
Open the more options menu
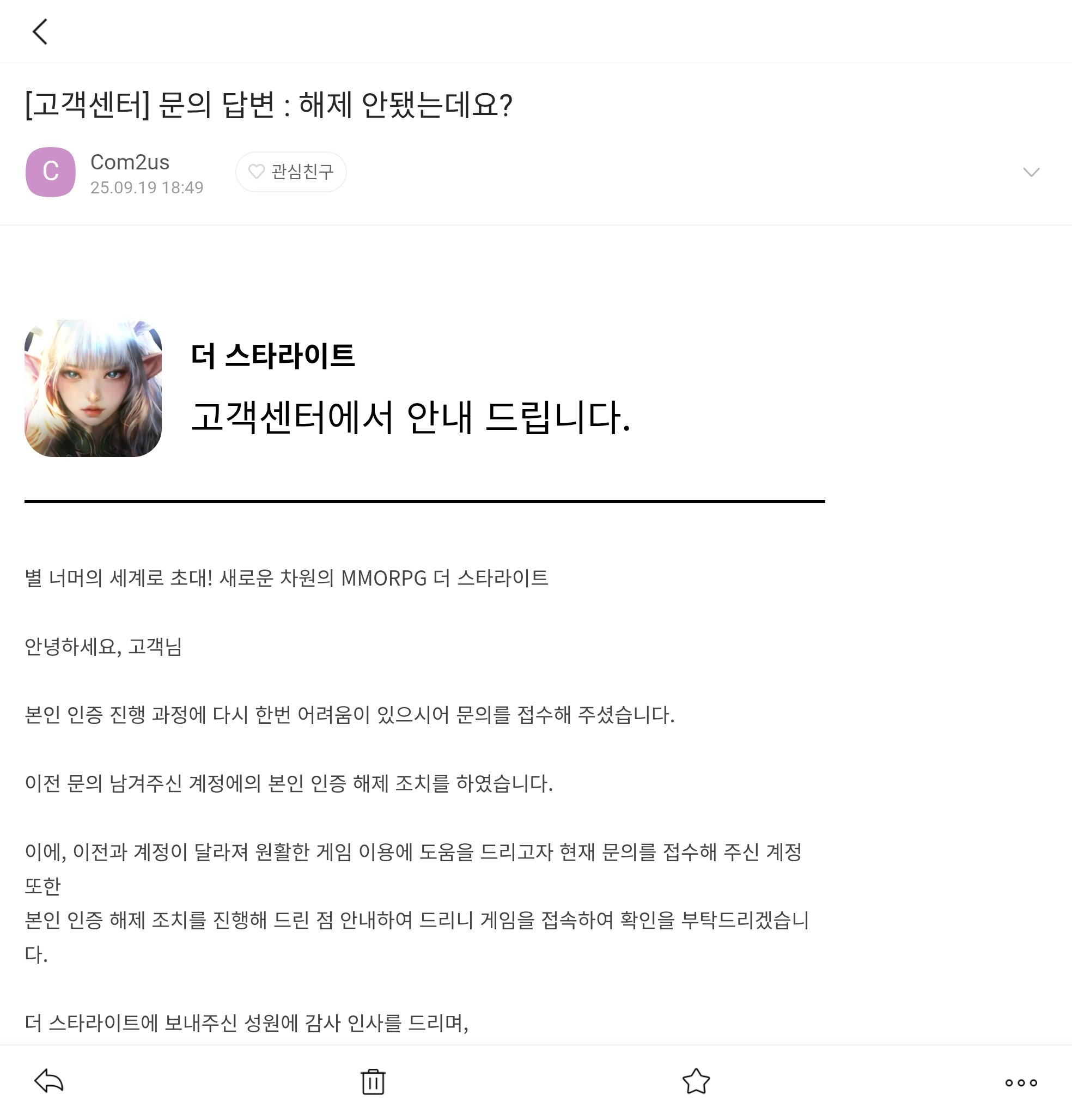pyautogui.click(x=1021, y=1082)
